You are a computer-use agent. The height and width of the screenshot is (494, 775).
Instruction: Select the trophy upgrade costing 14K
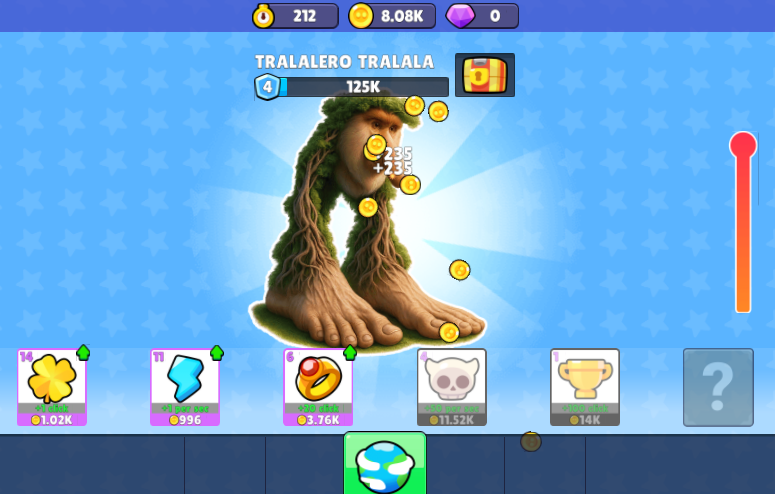coord(585,387)
